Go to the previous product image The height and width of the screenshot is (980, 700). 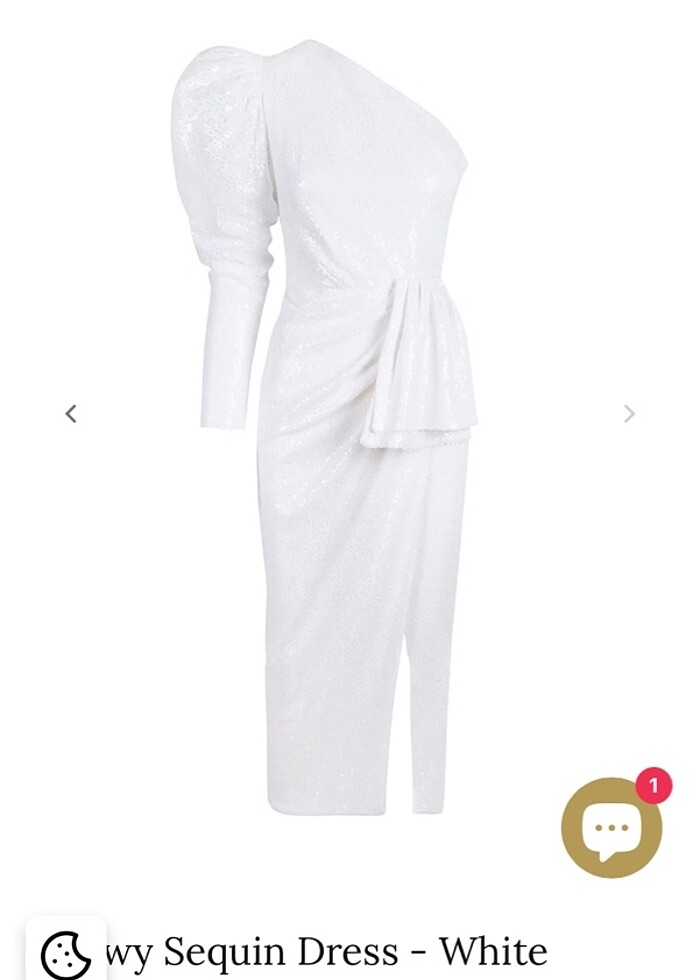(x=71, y=413)
